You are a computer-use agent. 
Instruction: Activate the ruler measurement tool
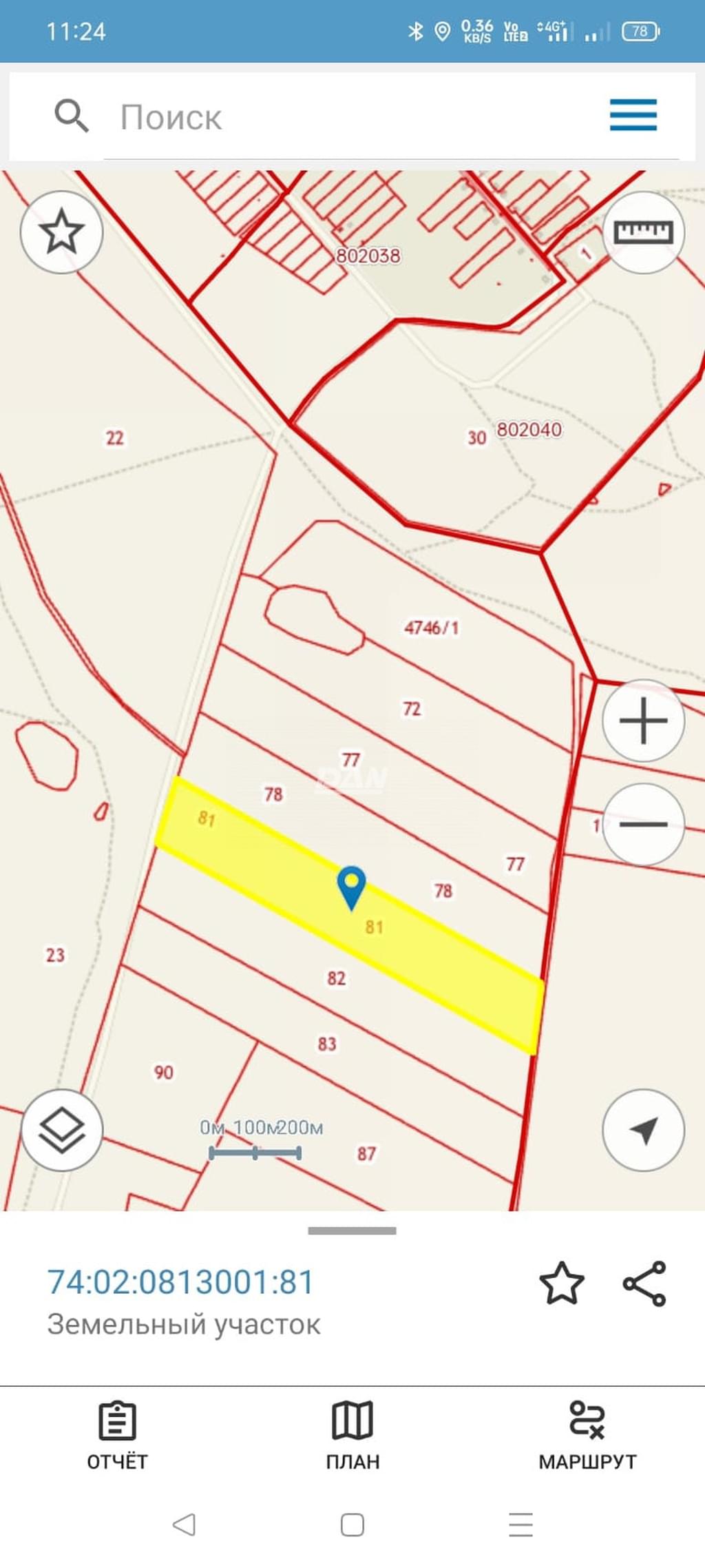[x=643, y=232]
